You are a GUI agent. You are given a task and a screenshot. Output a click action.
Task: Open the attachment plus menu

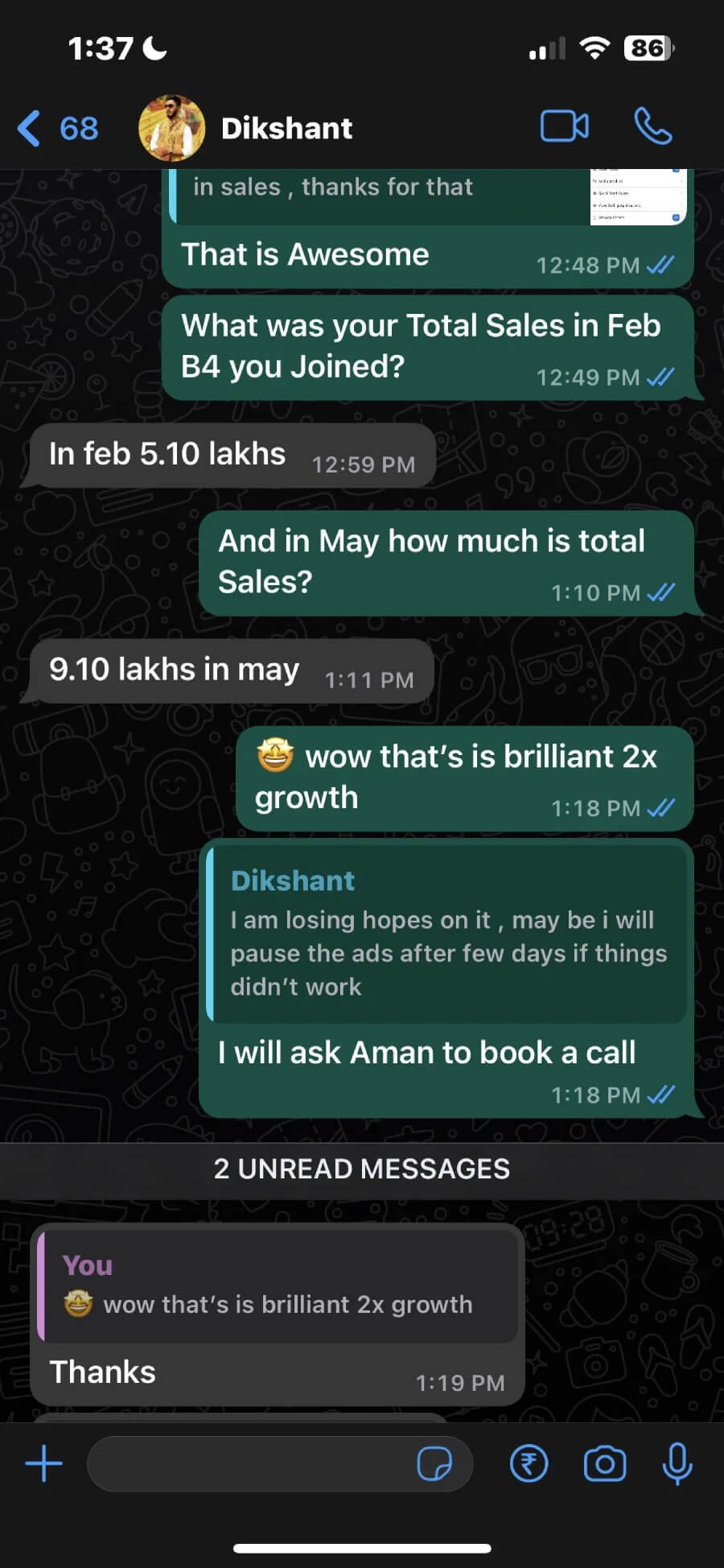43,1463
